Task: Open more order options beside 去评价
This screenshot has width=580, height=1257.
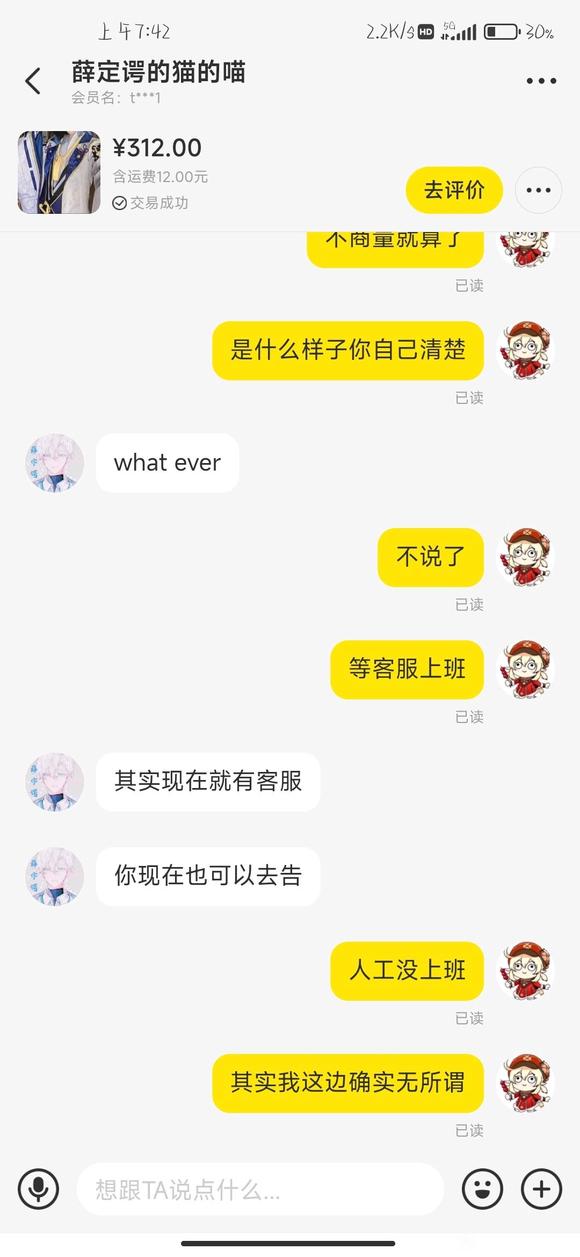Action: pyautogui.click(x=538, y=190)
